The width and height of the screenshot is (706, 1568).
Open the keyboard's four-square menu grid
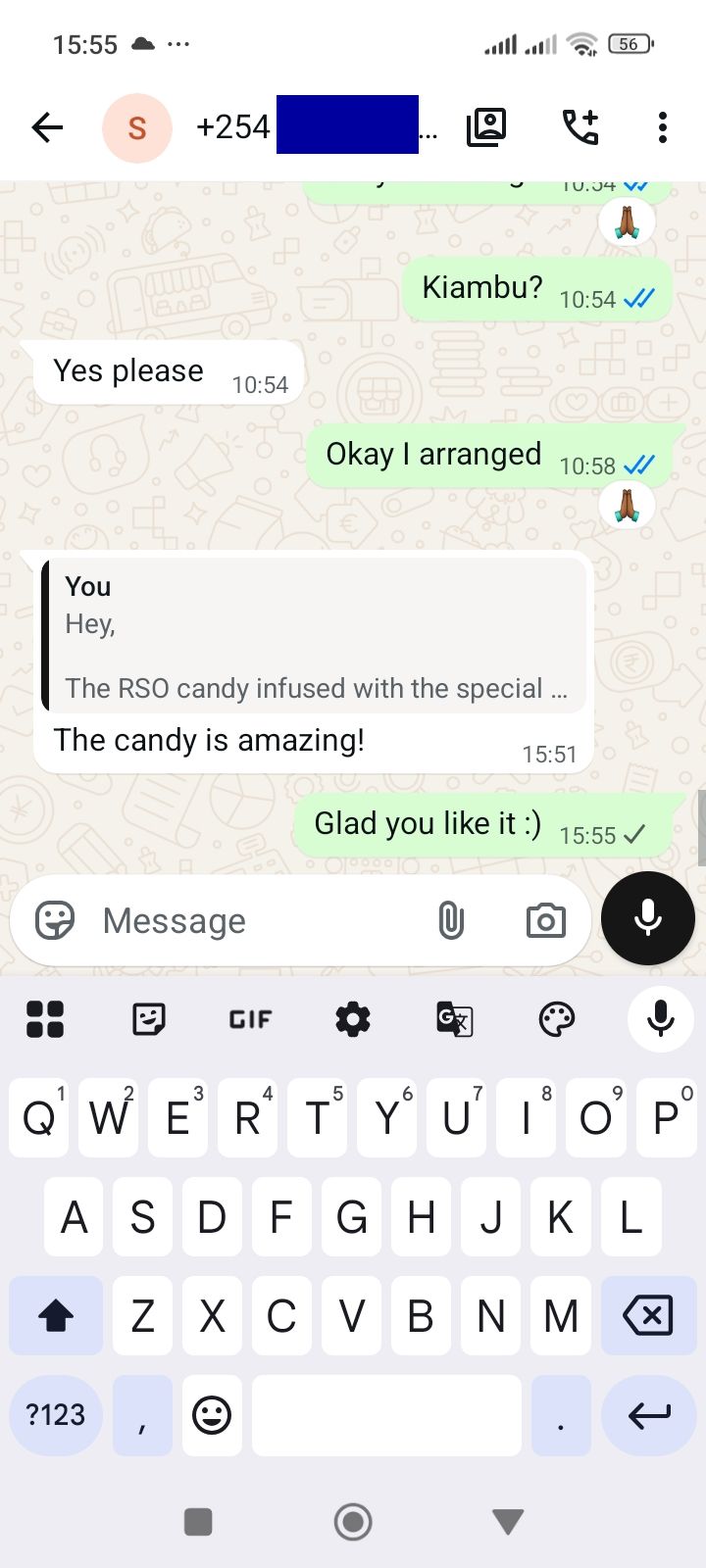click(x=45, y=1019)
